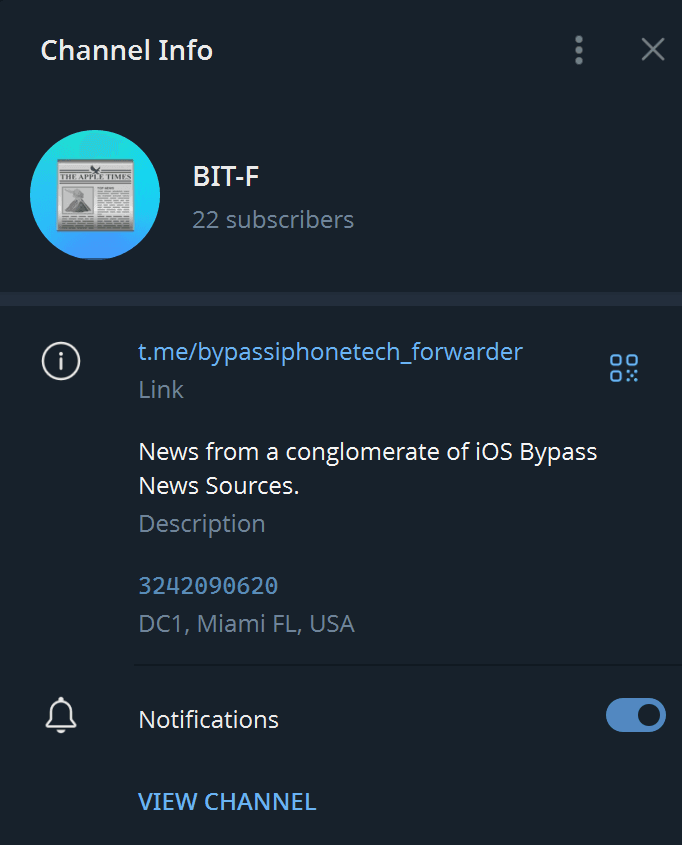Tap the t.me/bypassiphonetech_forwarder link
This screenshot has width=682, height=845.
(x=330, y=352)
